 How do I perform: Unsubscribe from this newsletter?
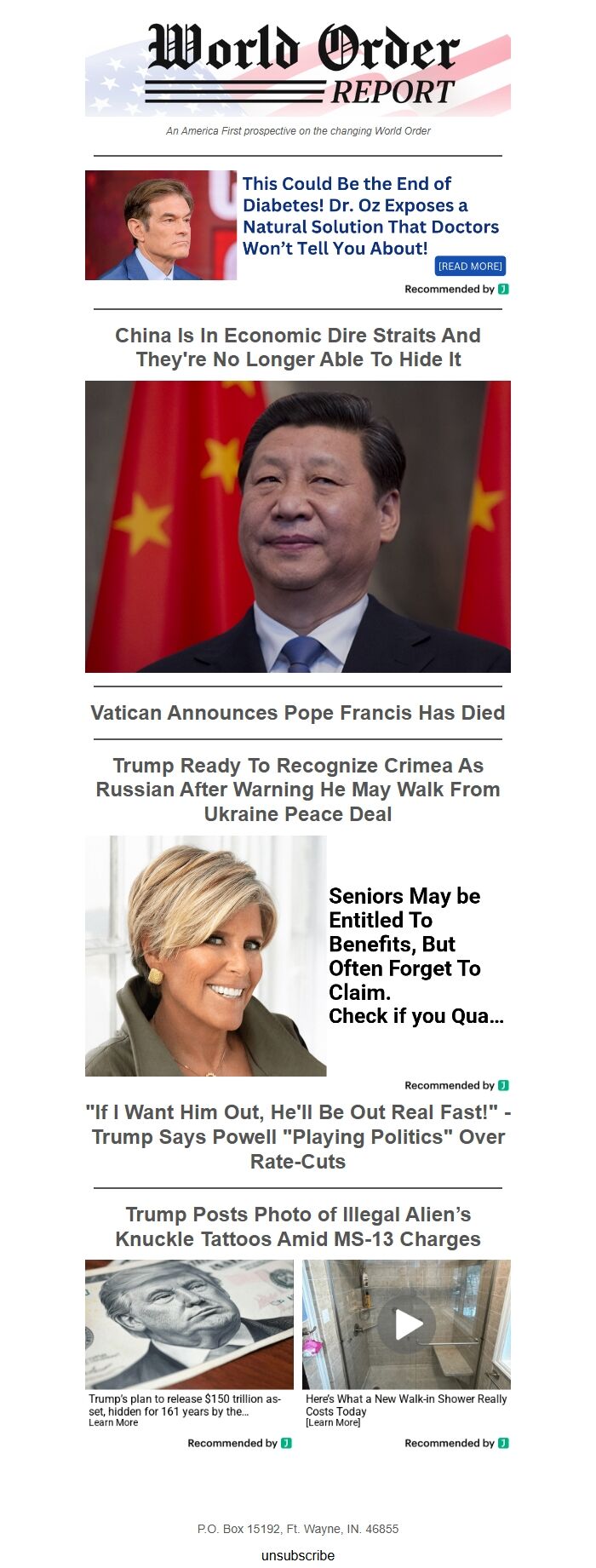(298, 1555)
